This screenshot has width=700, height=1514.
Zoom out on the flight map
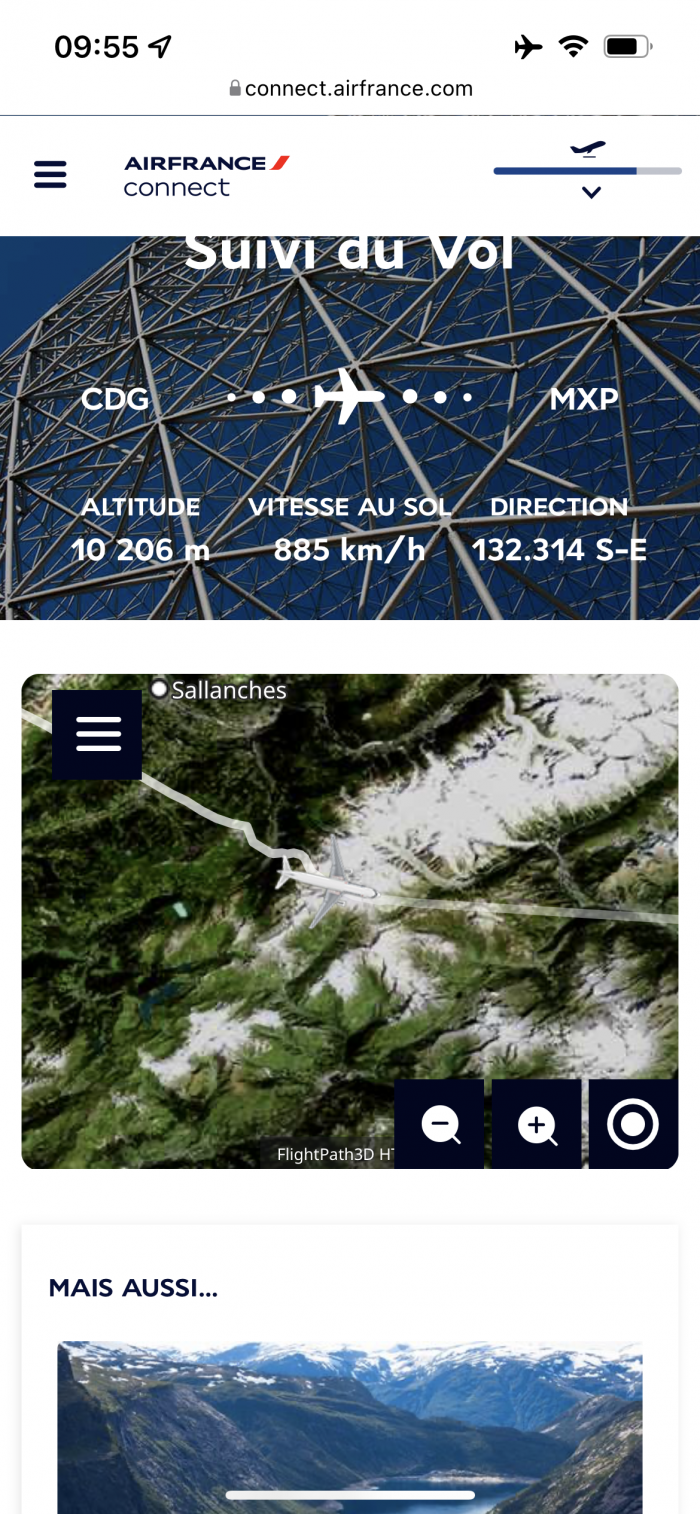click(440, 1124)
